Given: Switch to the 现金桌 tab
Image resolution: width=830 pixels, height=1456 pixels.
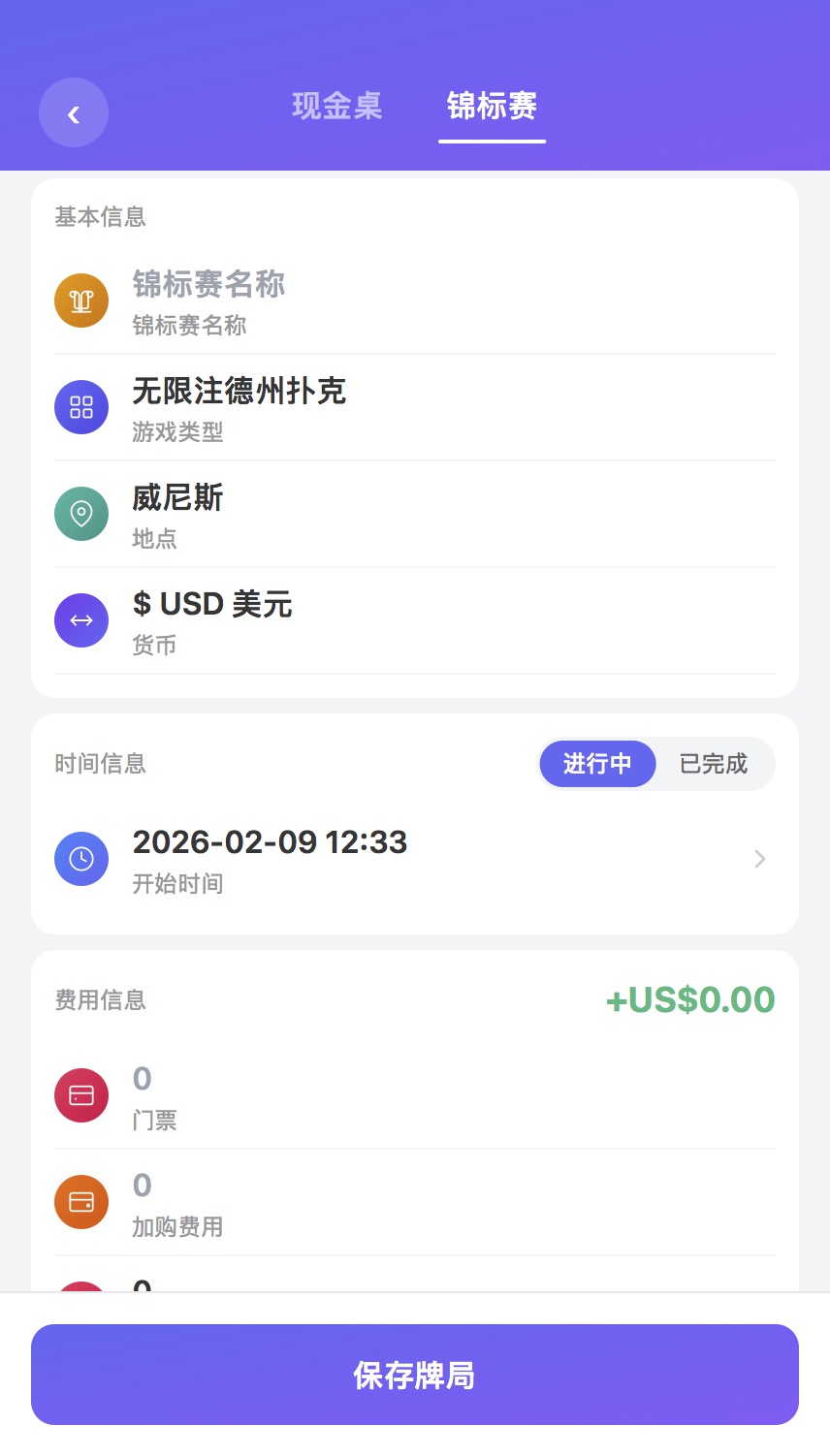Looking at the screenshot, I should tap(336, 108).
